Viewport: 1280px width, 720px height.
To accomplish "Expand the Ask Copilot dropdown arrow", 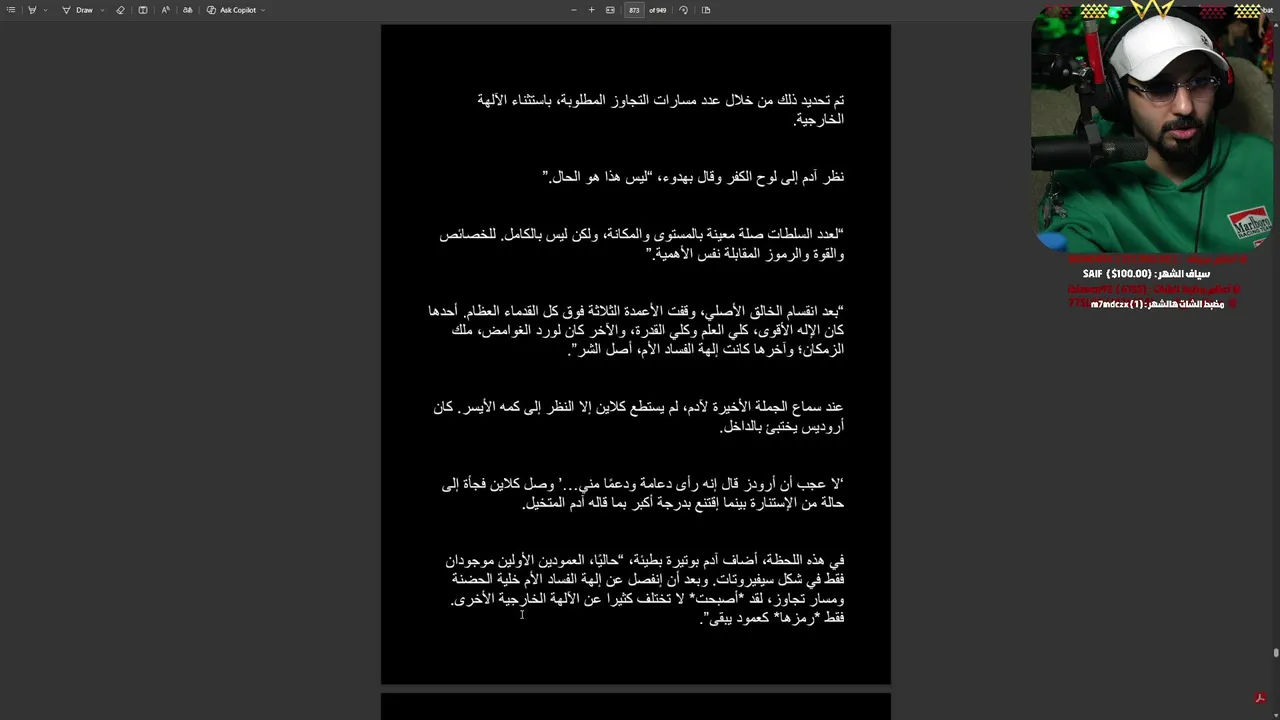I will (x=264, y=10).
